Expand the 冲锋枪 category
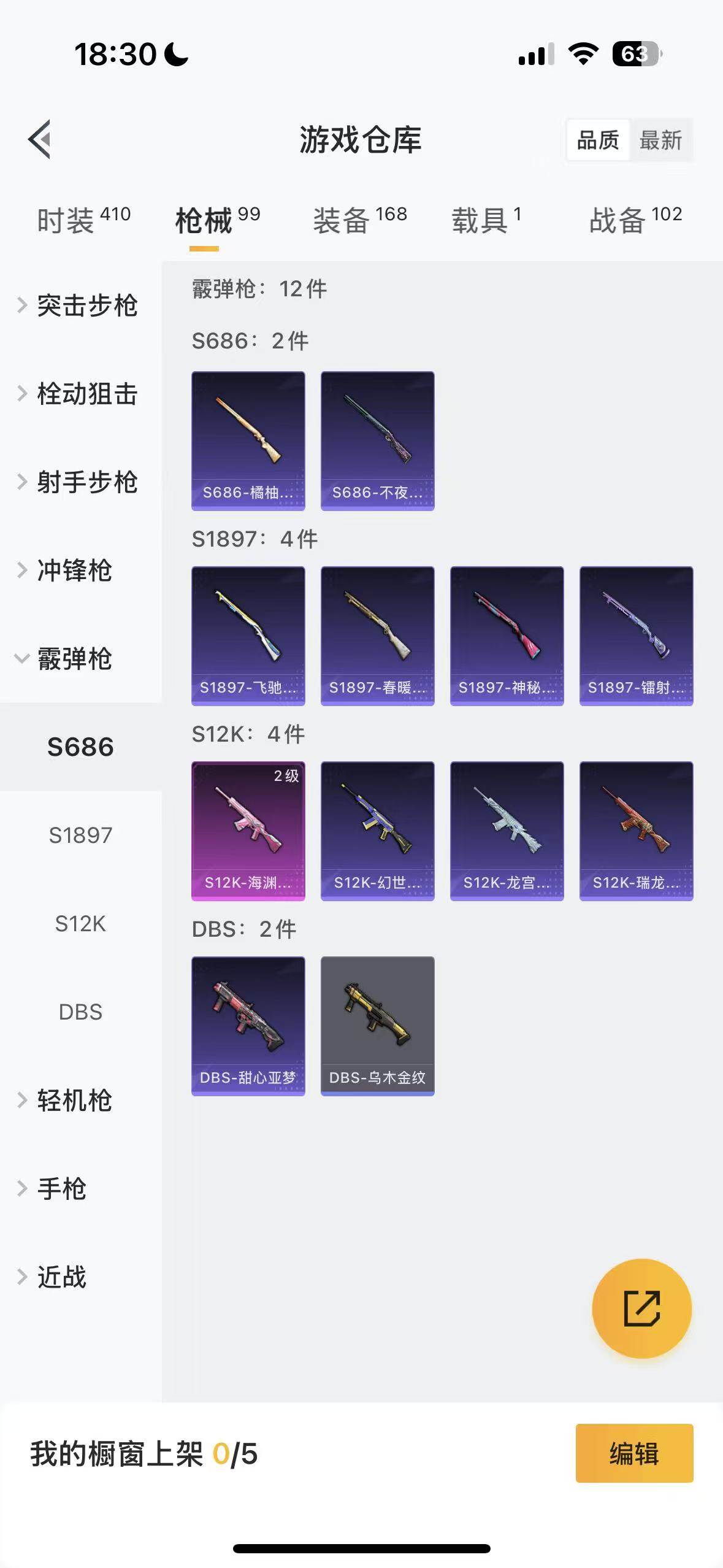 74,571
